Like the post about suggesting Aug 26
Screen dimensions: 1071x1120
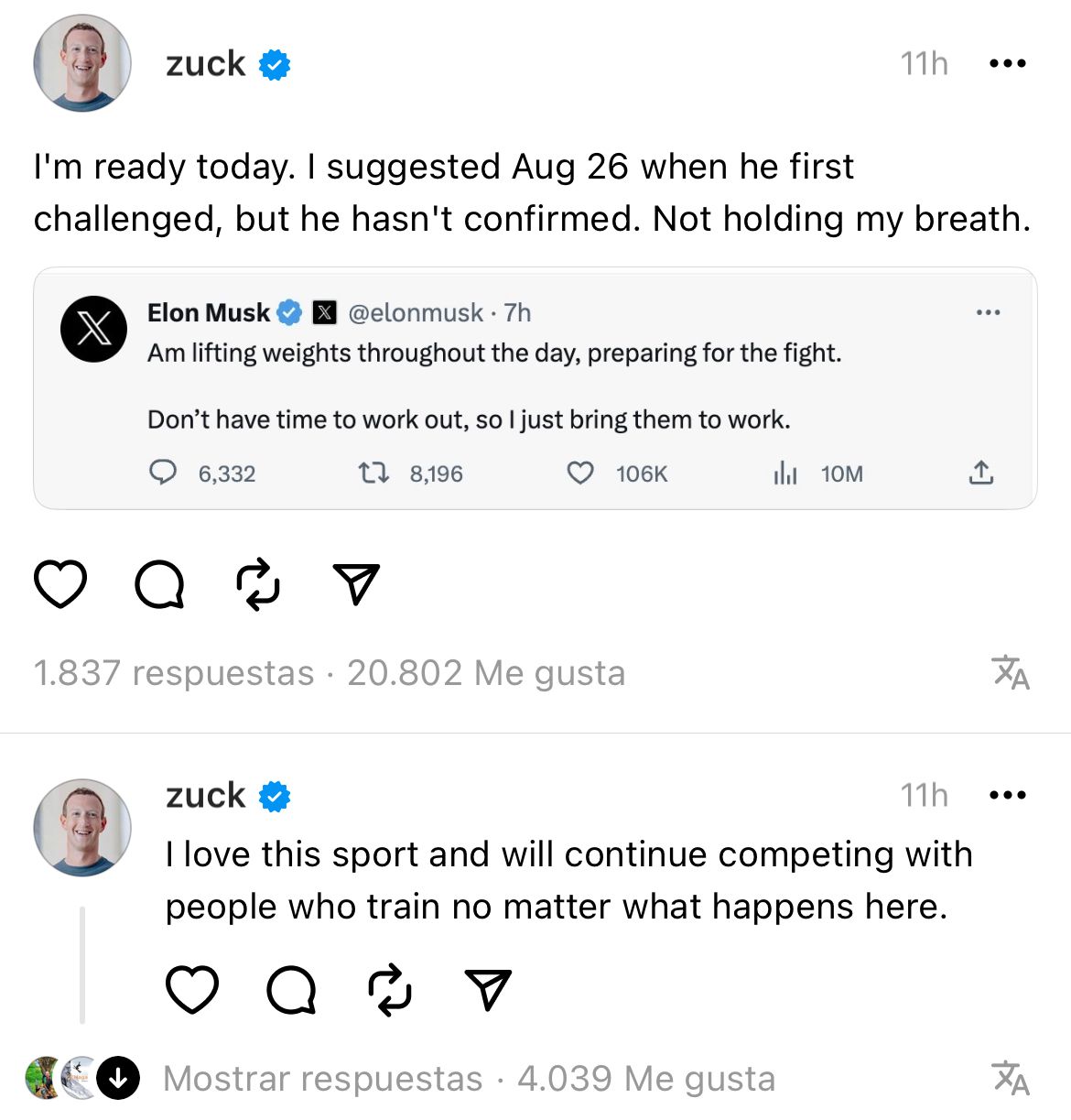(x=60, y=584)
